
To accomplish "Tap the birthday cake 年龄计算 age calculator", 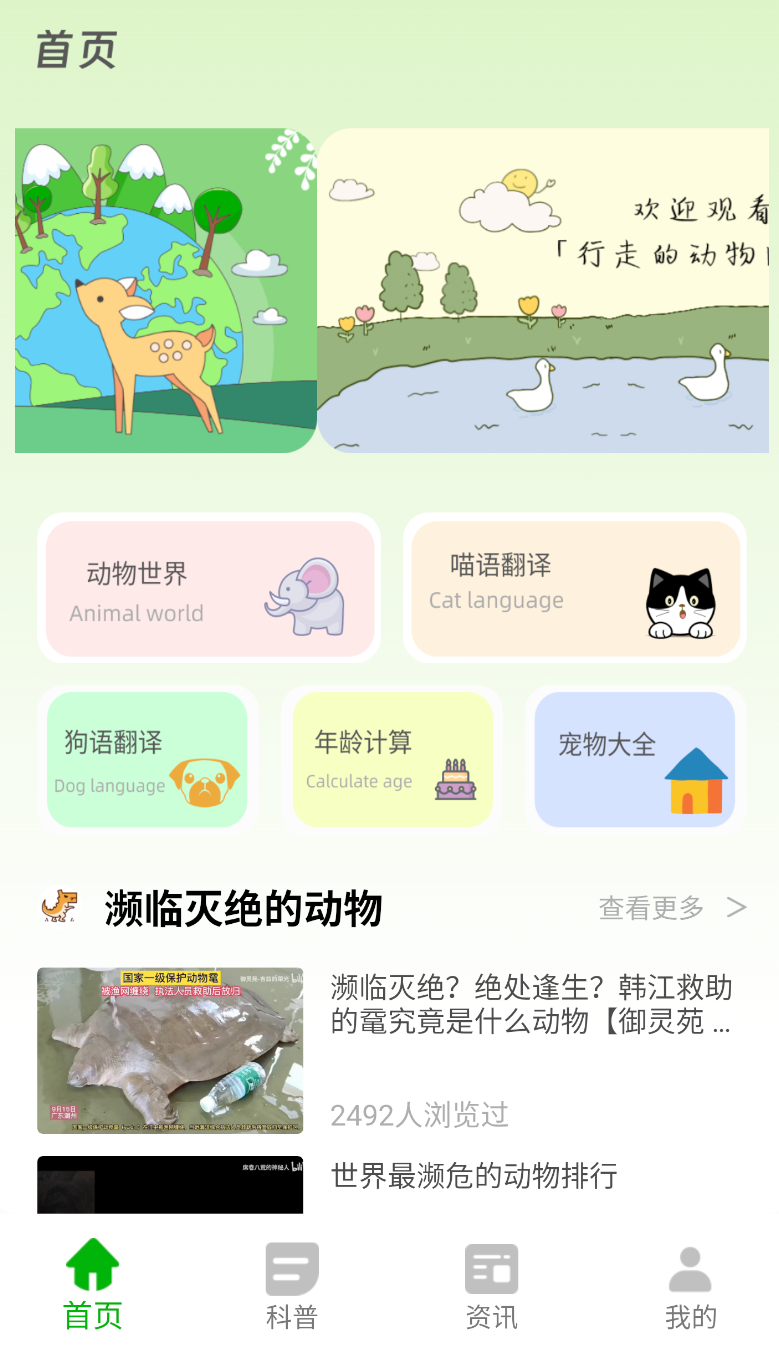I will click(x=391, y=758).
